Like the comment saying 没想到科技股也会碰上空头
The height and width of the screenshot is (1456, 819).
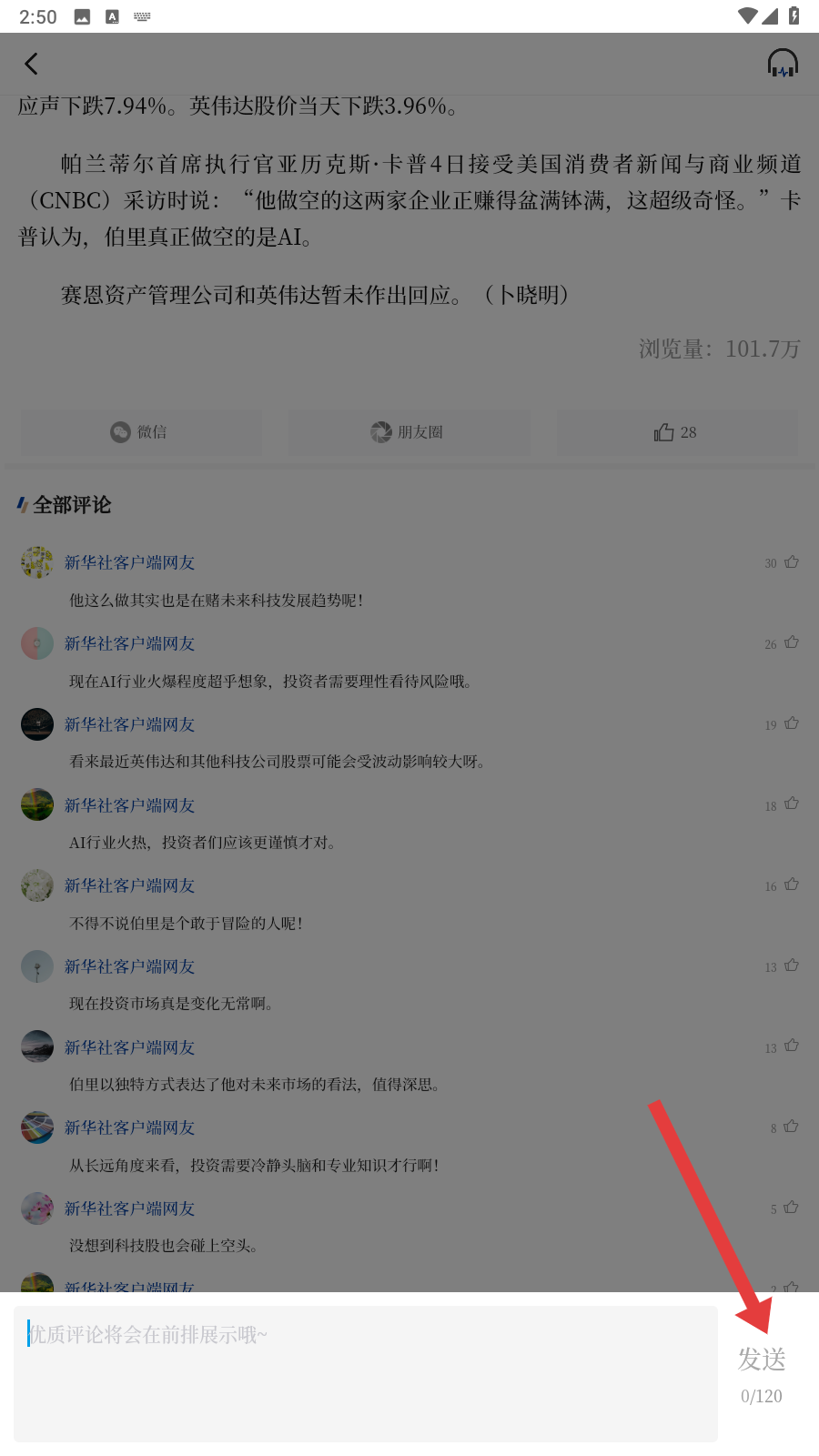point(791,1208)
